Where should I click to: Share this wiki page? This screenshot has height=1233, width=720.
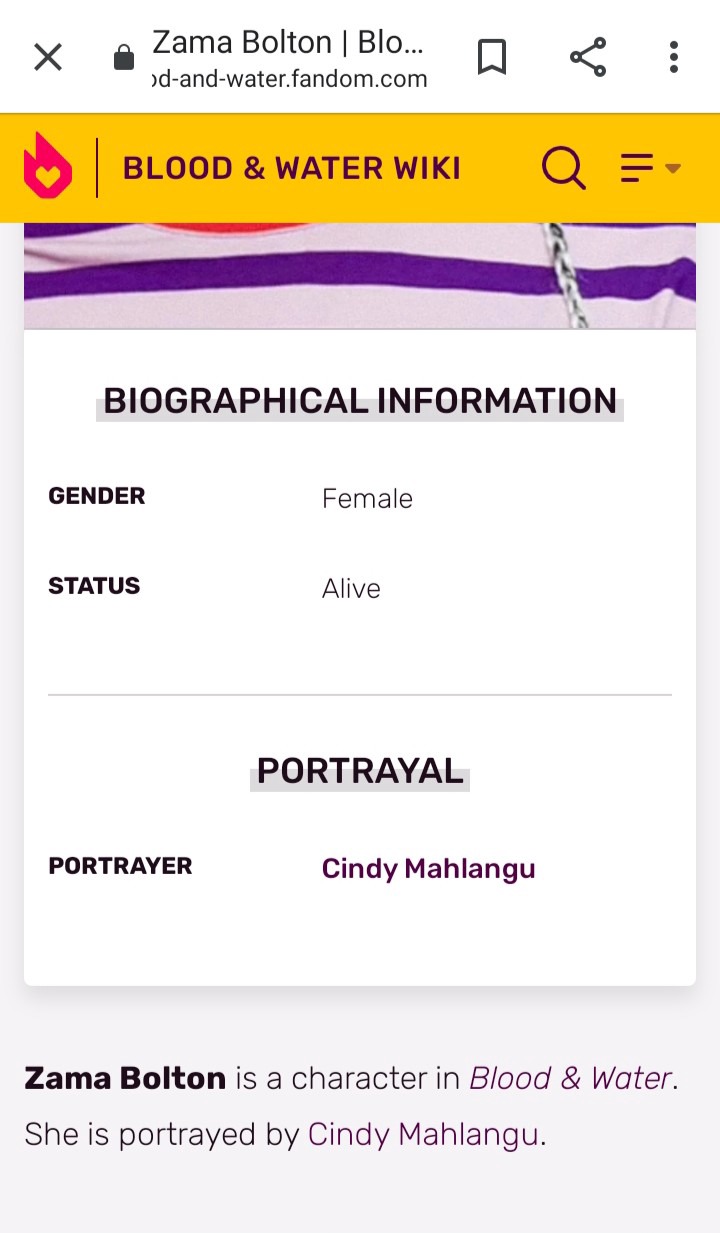[x=588, y=57]
